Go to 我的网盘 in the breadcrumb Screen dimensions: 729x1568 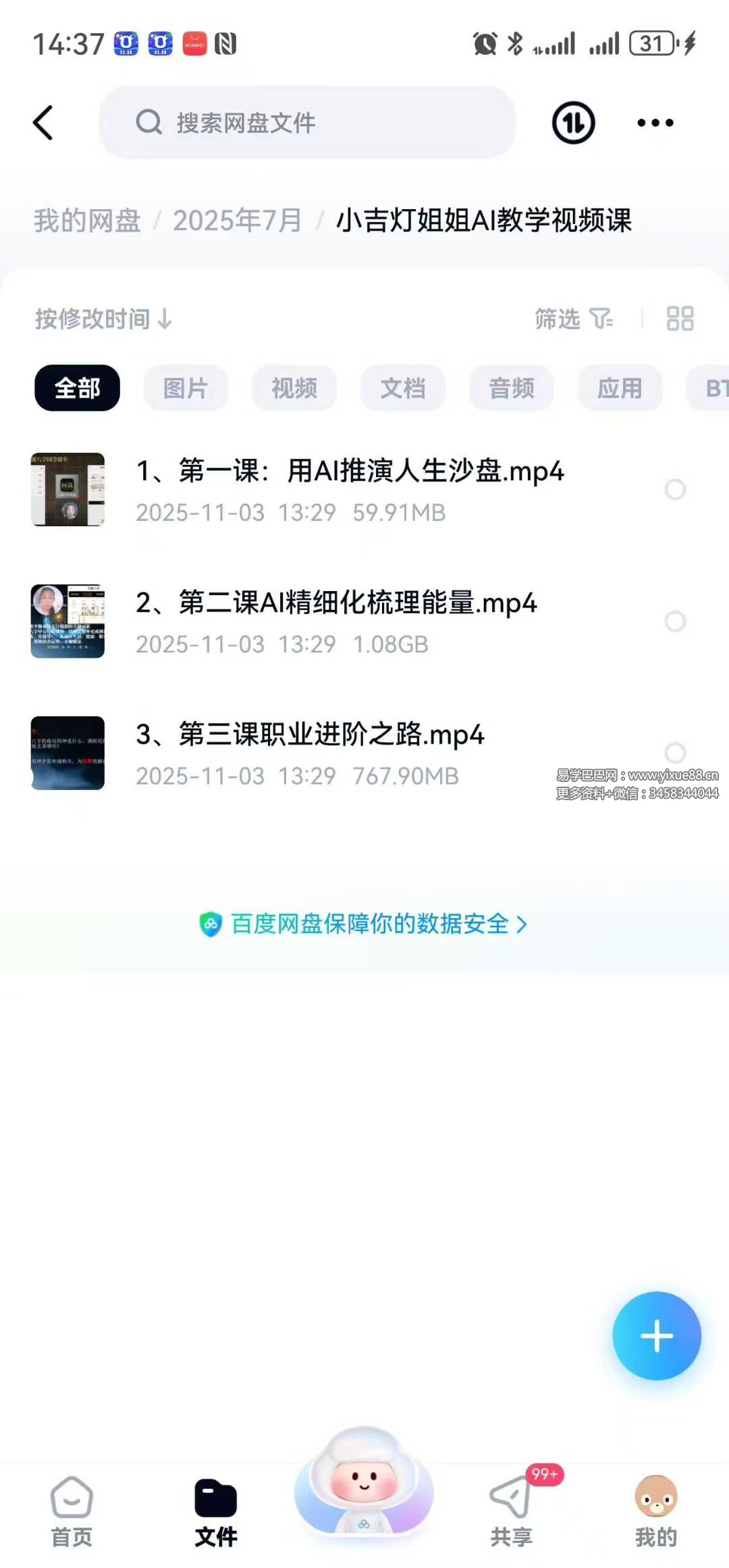tap(87, 221)
